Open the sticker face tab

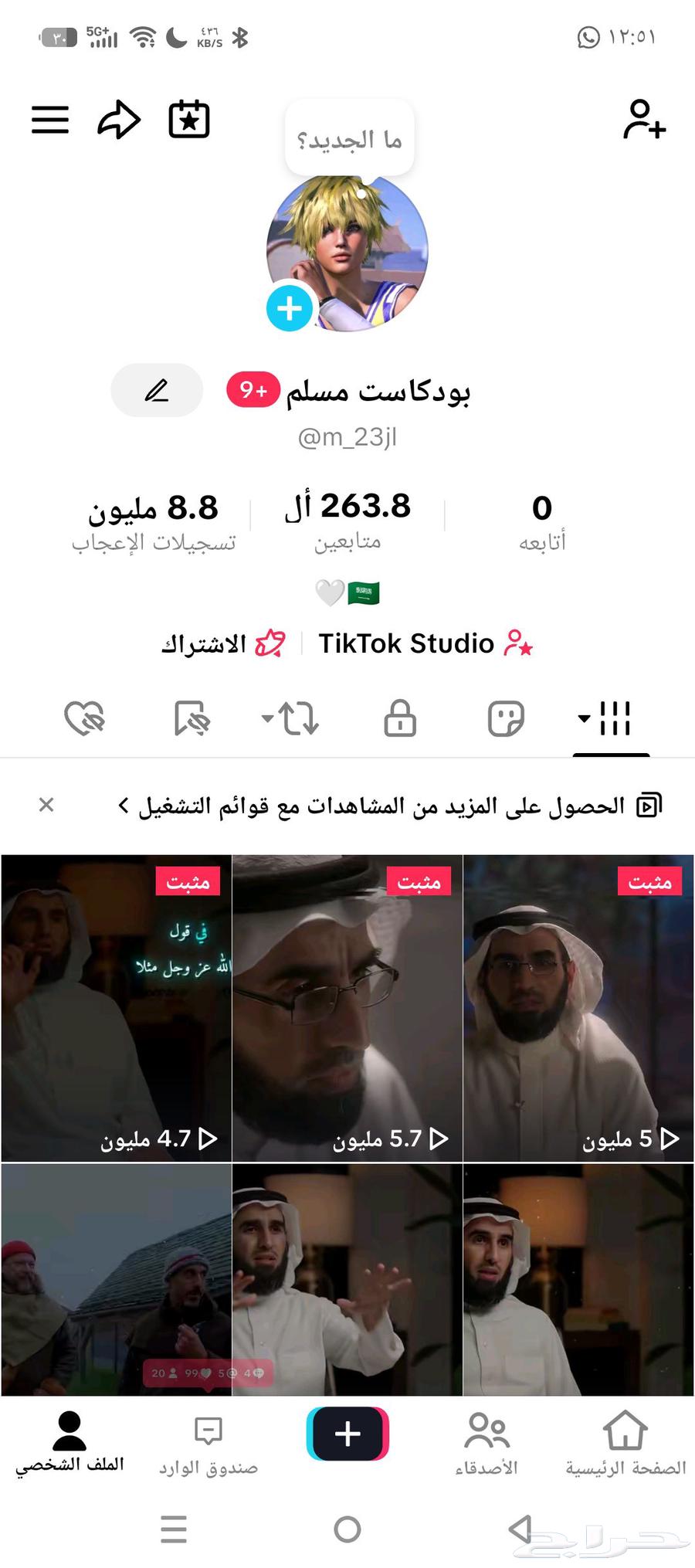(x=507, y=718)
